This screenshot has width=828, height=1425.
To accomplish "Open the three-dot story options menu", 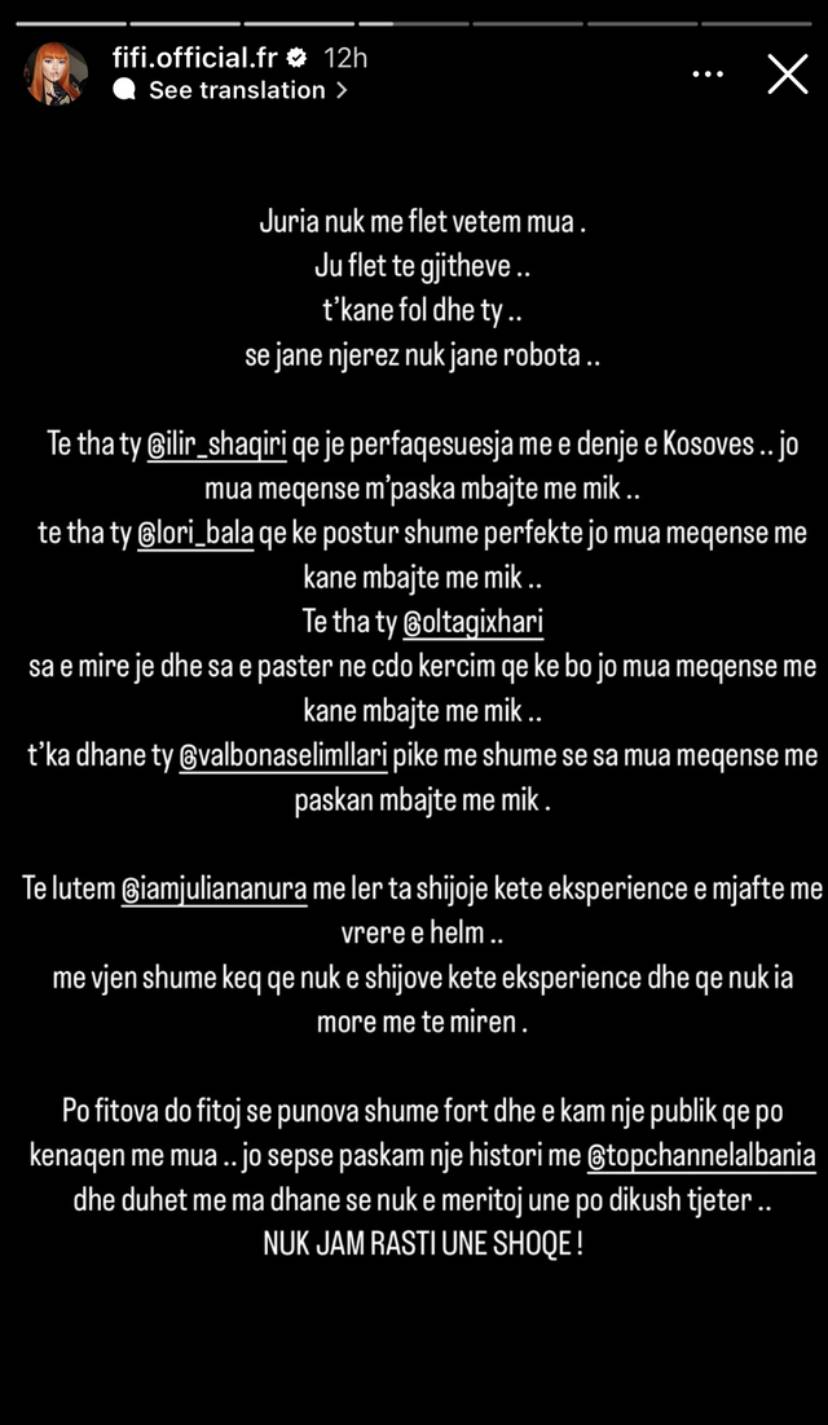I will click(707, 74).
